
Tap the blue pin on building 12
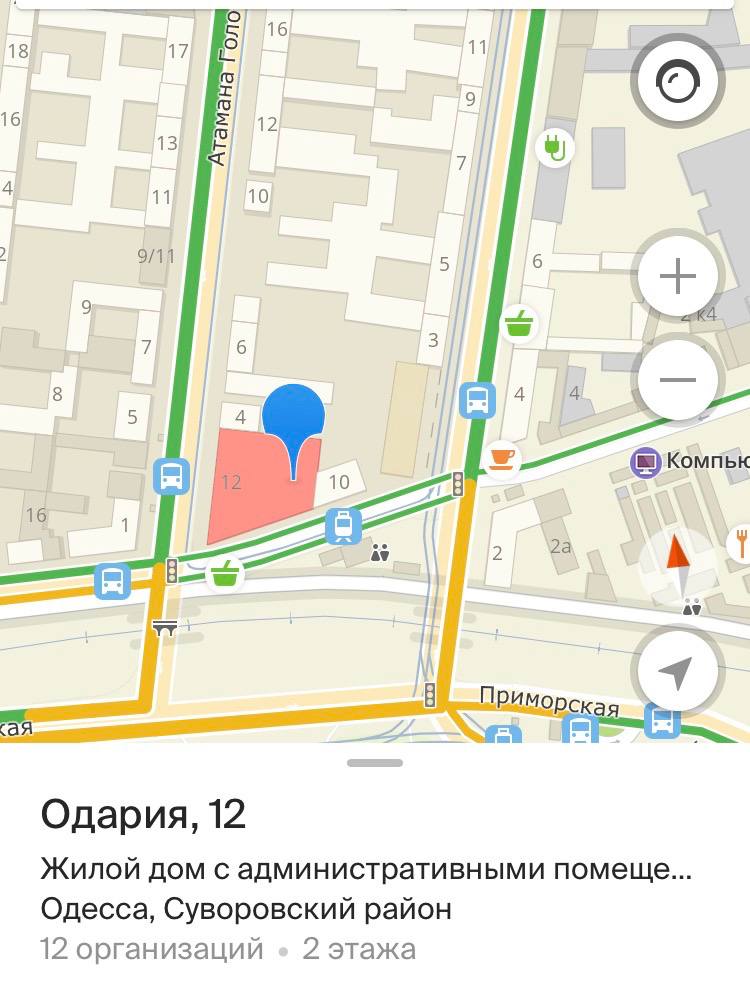(294, 420)
